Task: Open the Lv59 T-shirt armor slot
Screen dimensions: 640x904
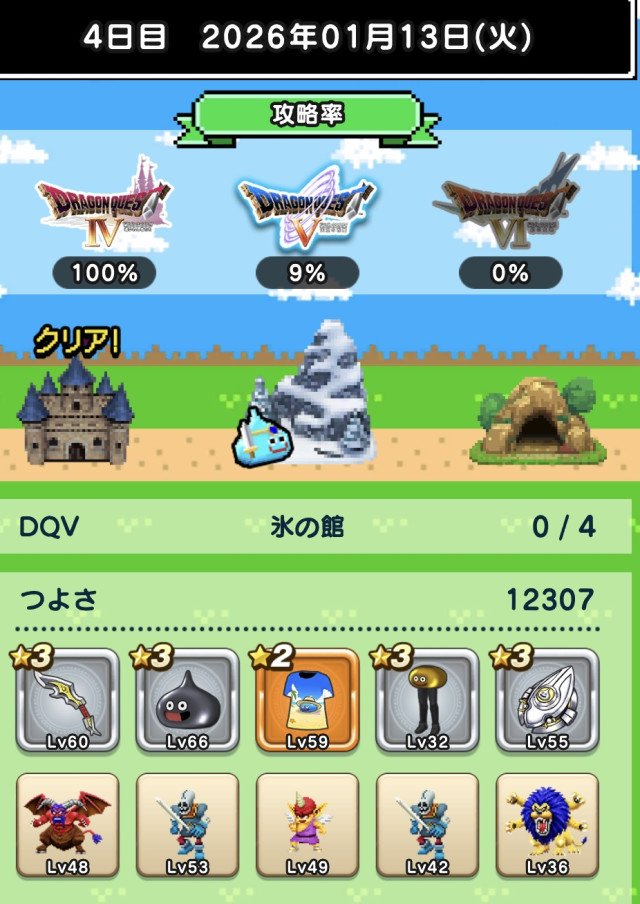Action: point(307,701)
